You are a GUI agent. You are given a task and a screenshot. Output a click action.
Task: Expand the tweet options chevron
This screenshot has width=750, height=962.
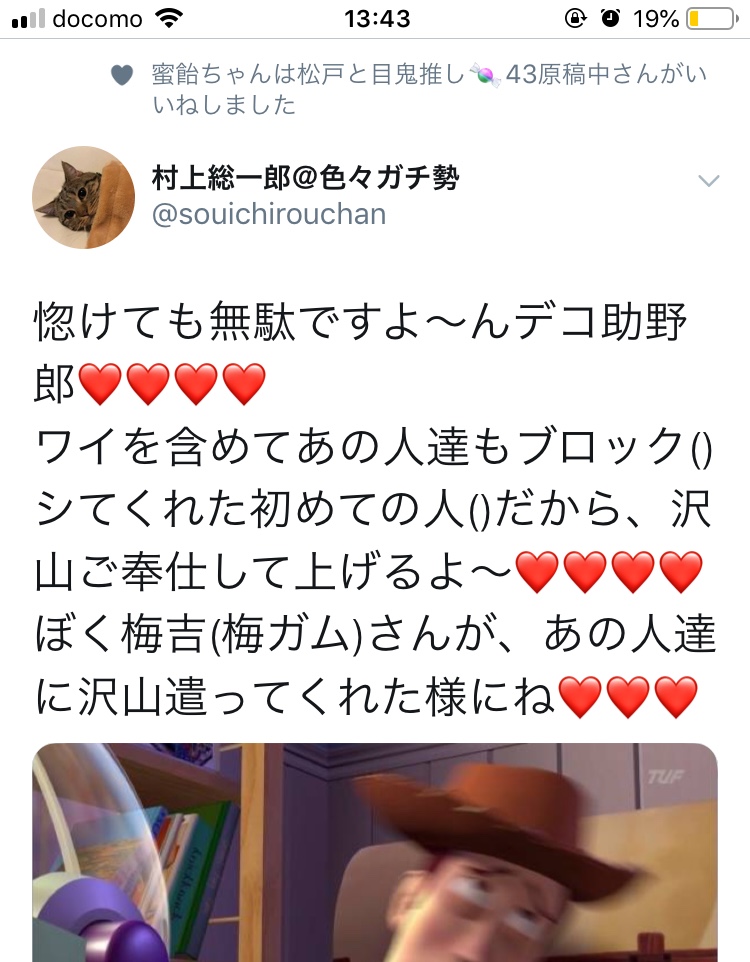pos(708,181)
